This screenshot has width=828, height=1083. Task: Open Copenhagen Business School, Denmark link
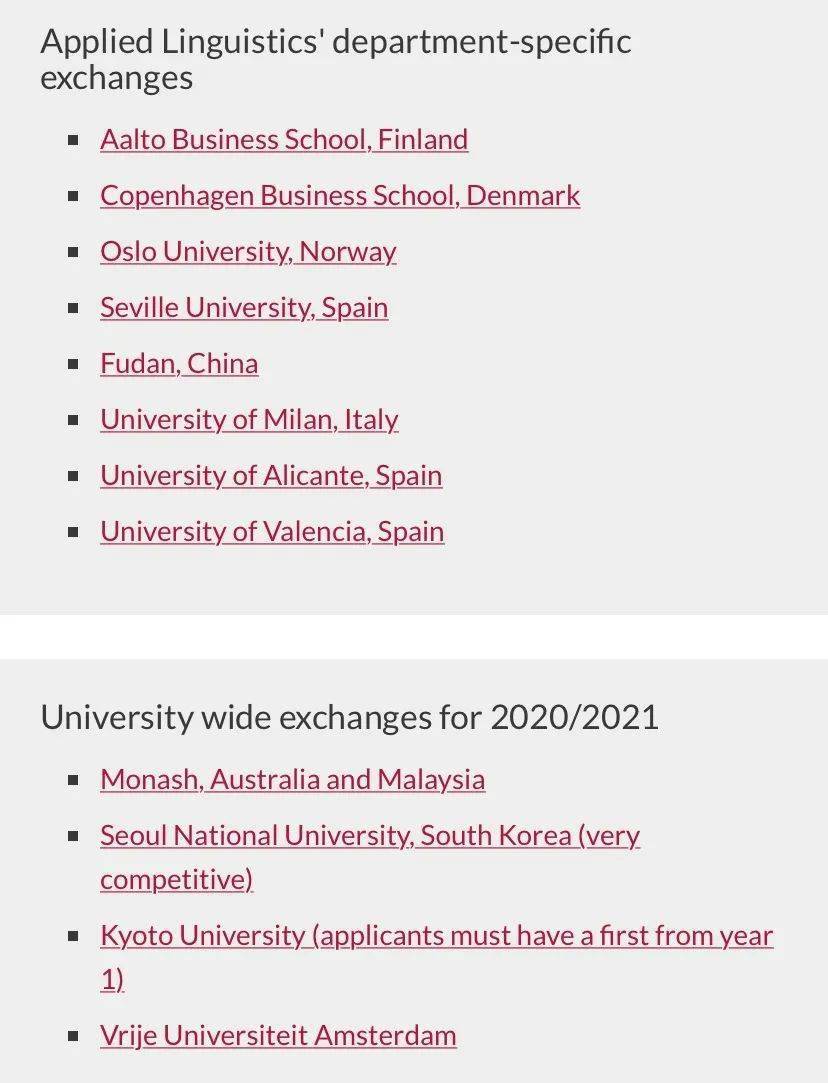pos(339,195)
